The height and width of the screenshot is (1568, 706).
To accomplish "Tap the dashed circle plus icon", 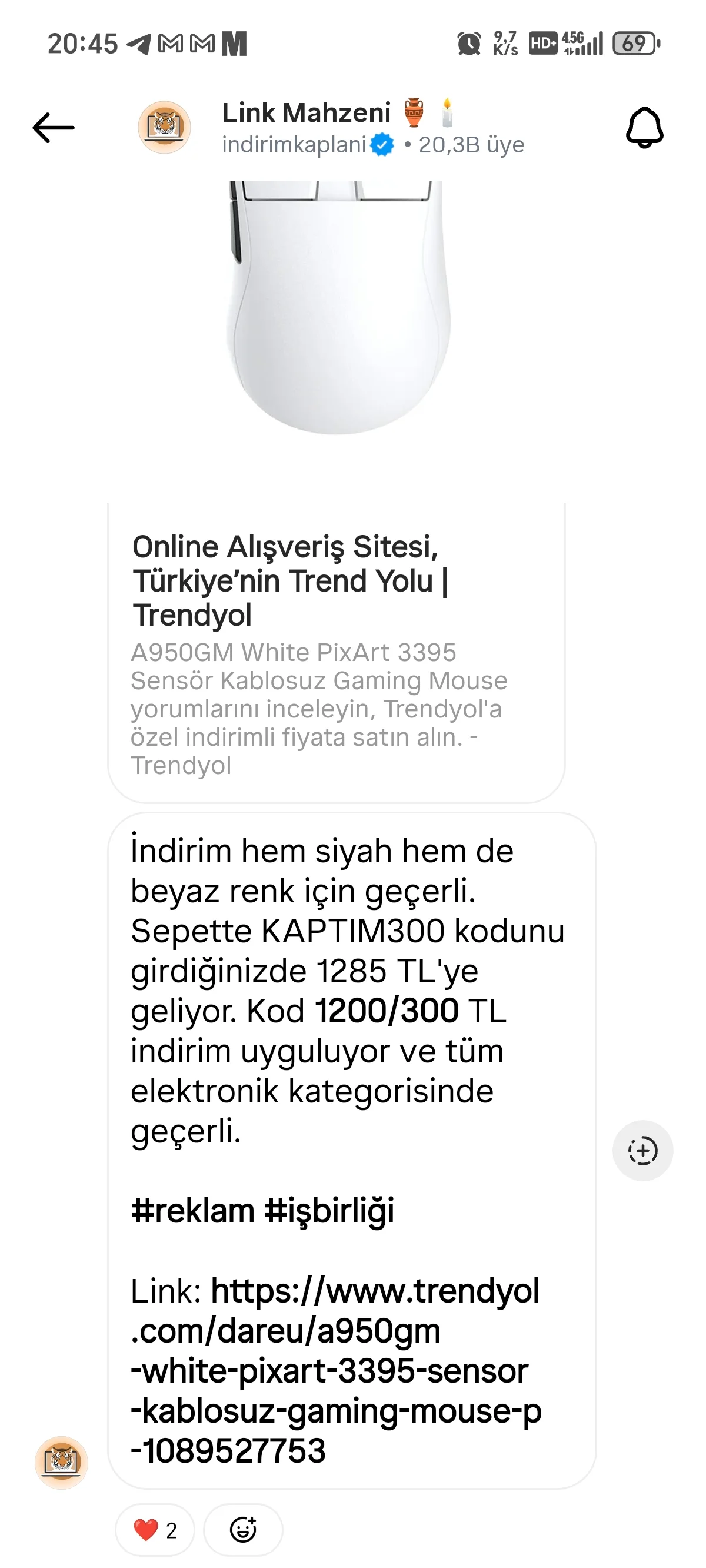I will (642, 1151).
